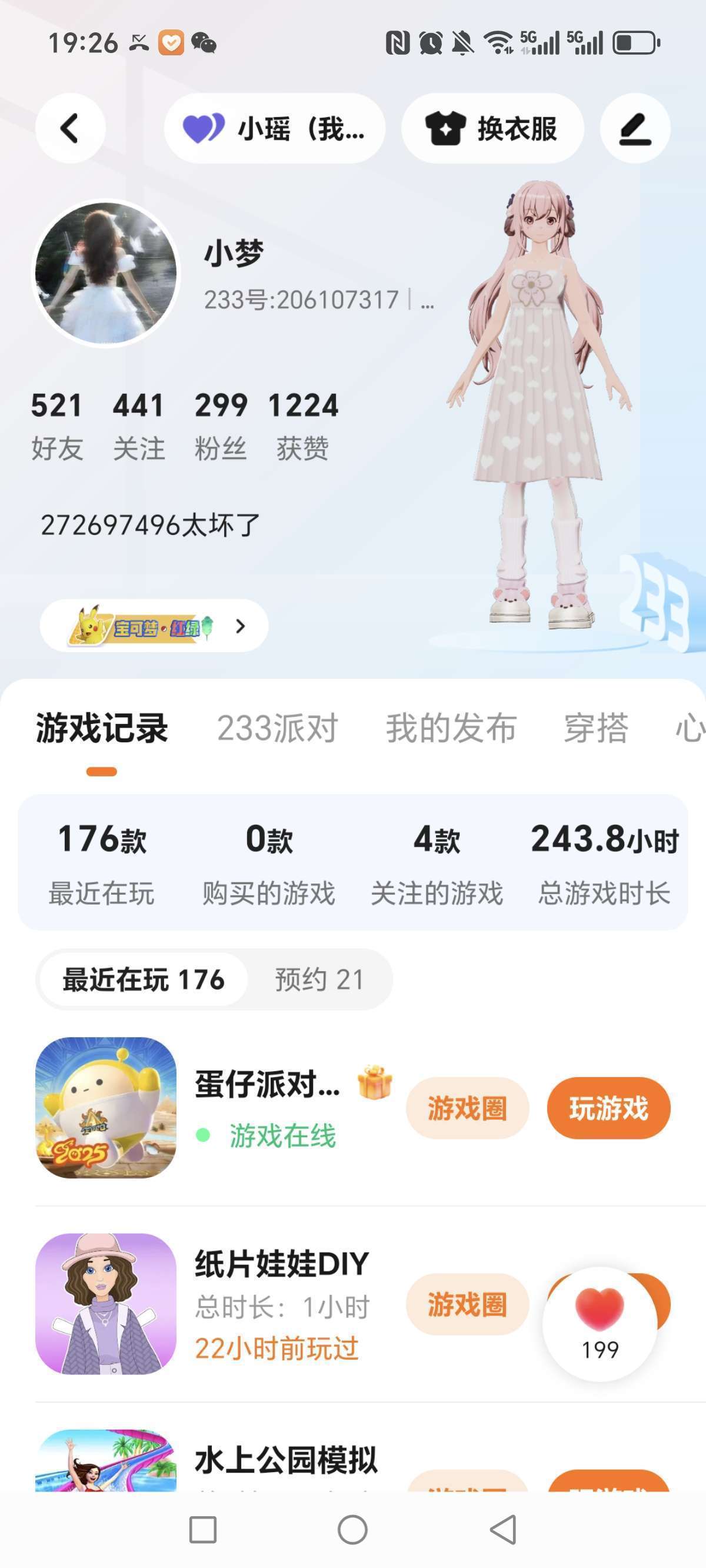This screenshot has width=706, height=1568.
Task: Switch to the 我的发布 tab
Action: pos(451,728)
